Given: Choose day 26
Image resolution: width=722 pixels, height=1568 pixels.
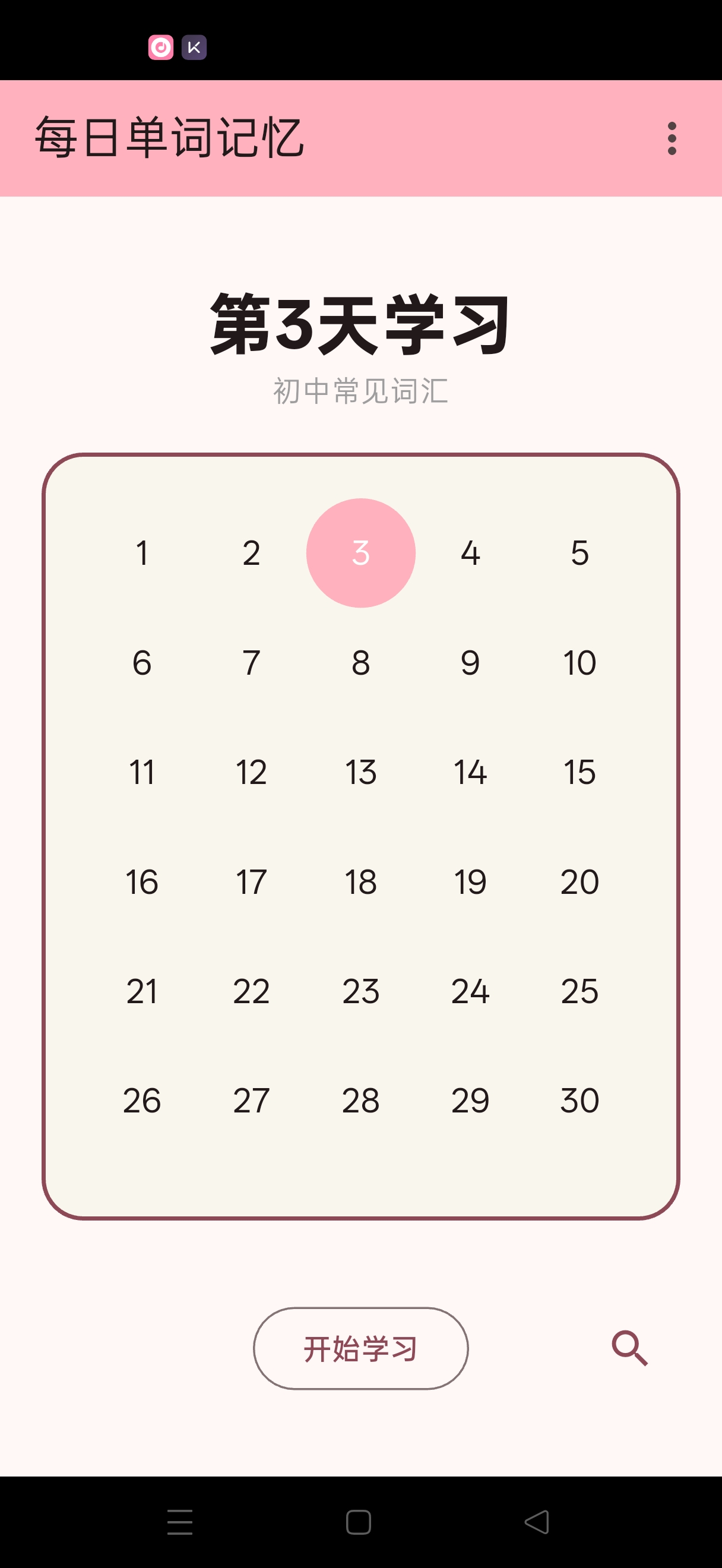Looking at the screenshot, I should 142,1100.
